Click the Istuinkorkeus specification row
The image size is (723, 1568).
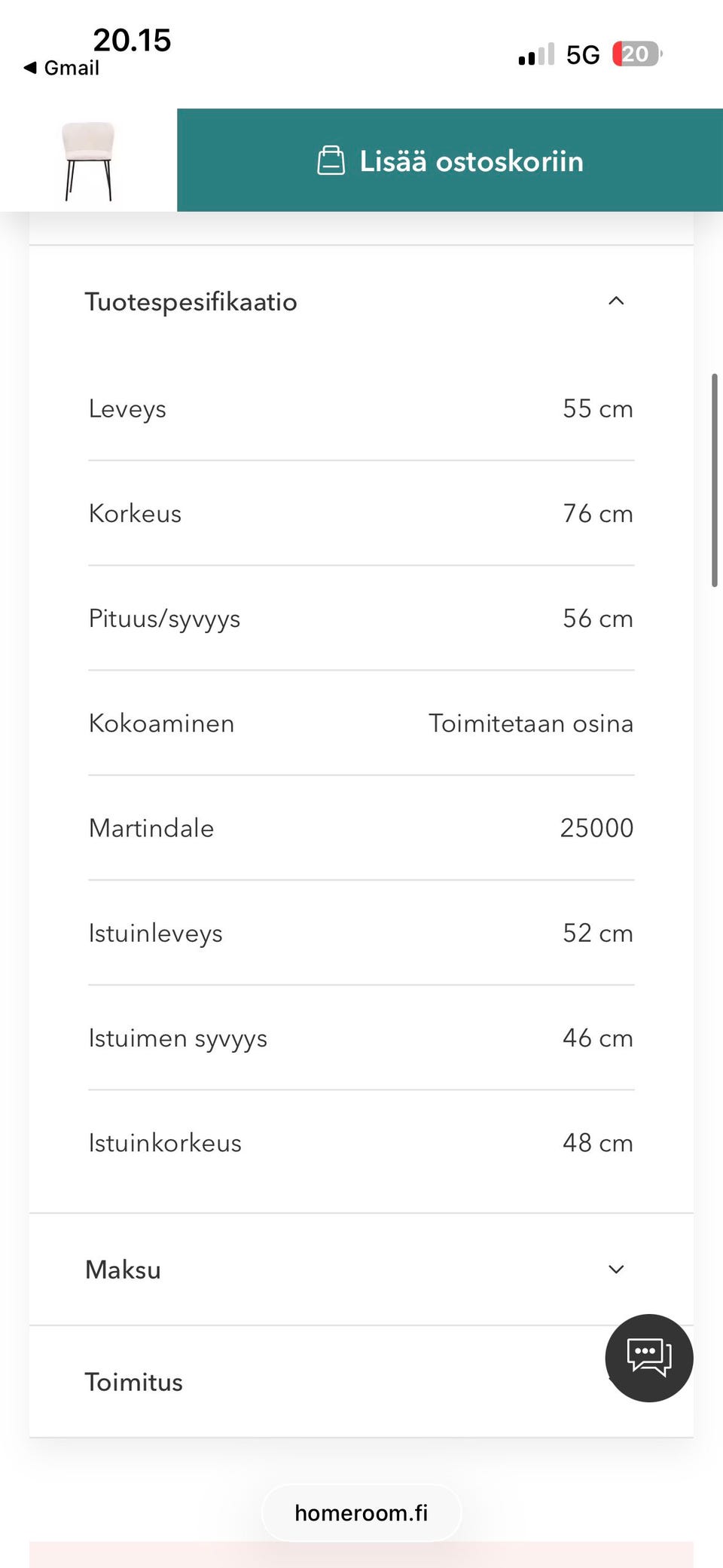pos(361,1142)
